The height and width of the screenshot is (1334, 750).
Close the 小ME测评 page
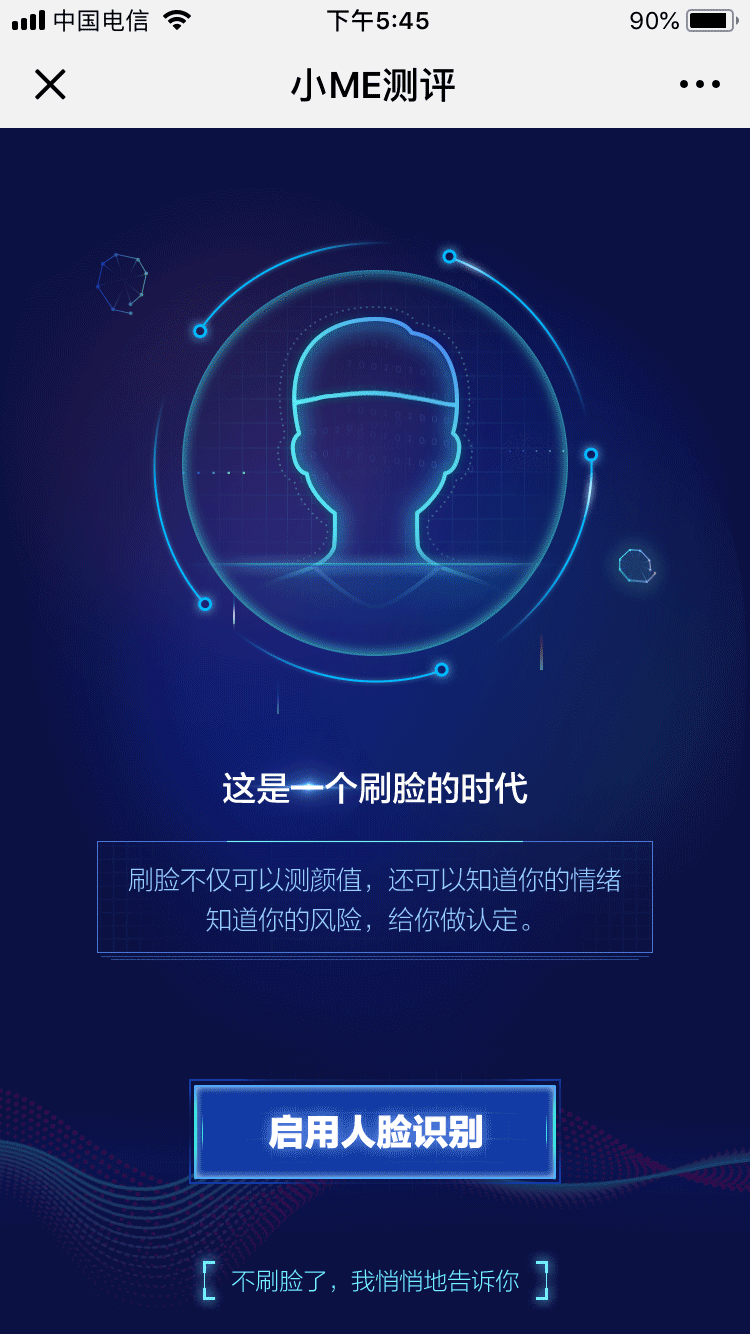coord(50,85)
